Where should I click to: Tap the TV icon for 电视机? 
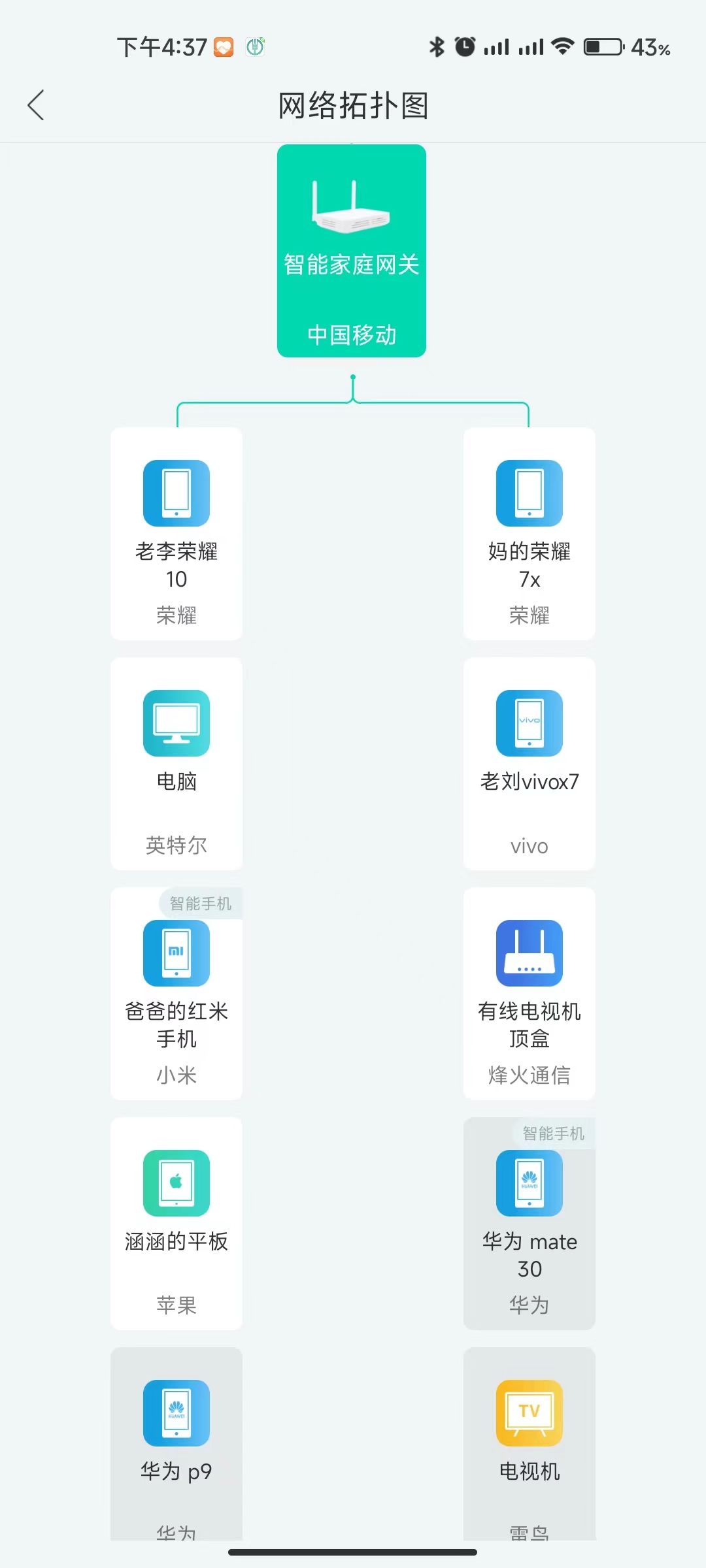click(x=529, y=1413)
